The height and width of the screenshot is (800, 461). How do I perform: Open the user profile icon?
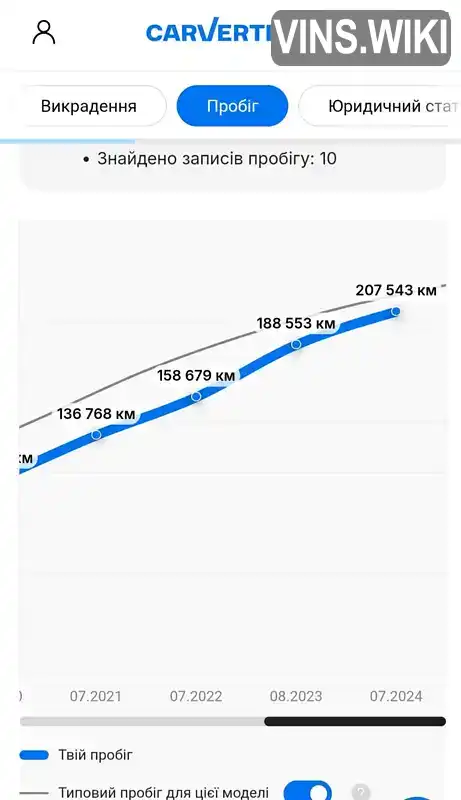coord(44,32)
